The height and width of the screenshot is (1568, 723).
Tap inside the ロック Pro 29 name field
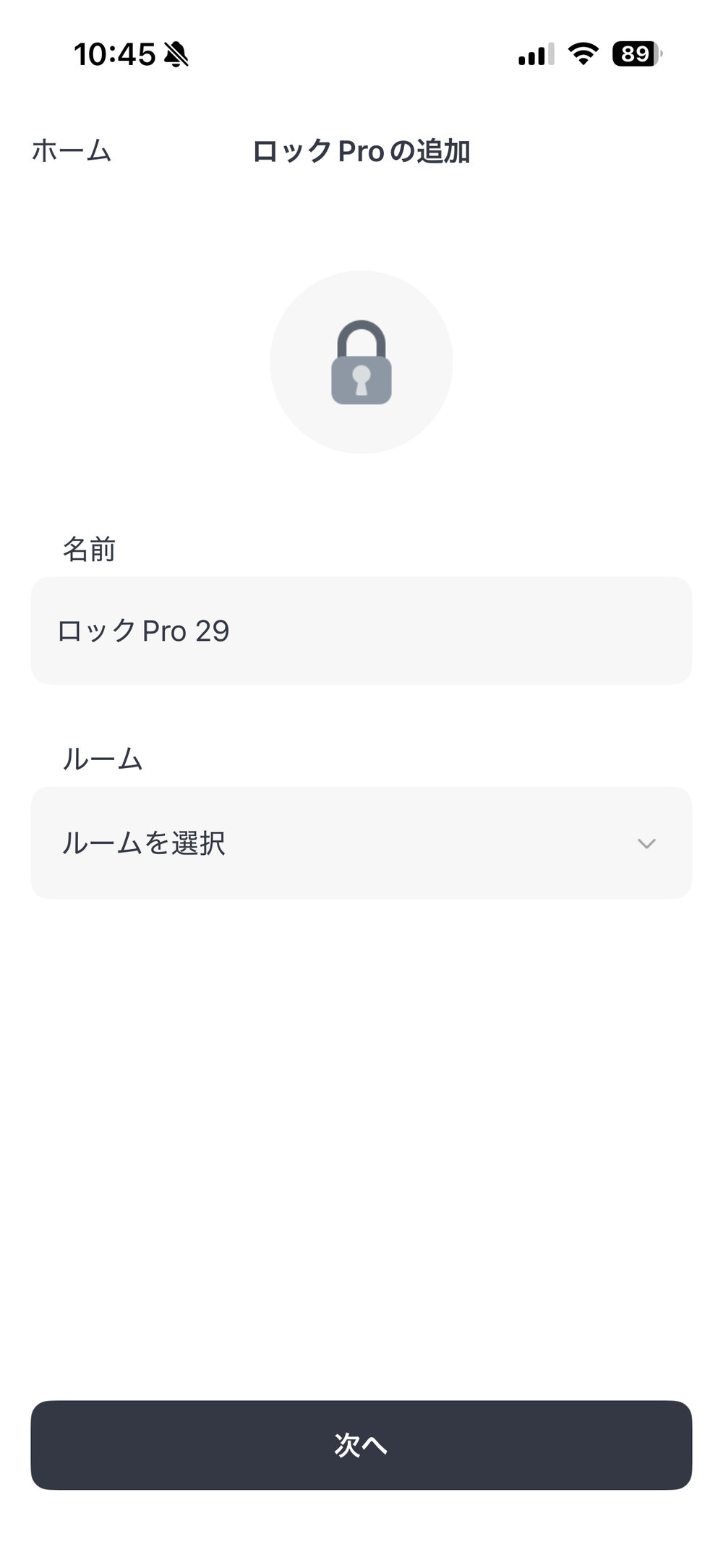(x=361, y=629)
